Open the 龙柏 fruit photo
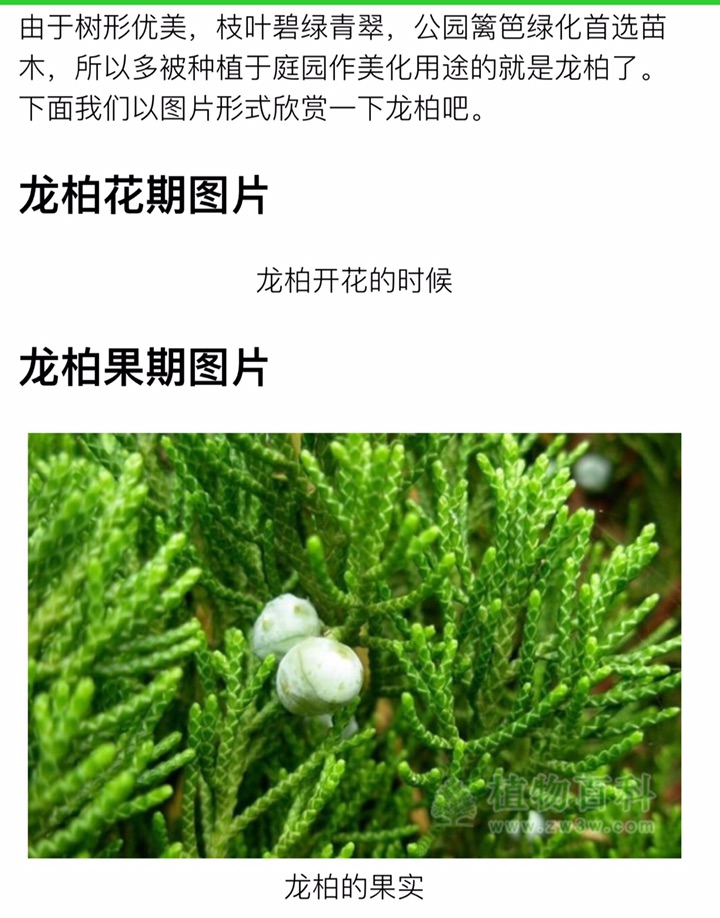The image size is (720, 918). [354, 645]
